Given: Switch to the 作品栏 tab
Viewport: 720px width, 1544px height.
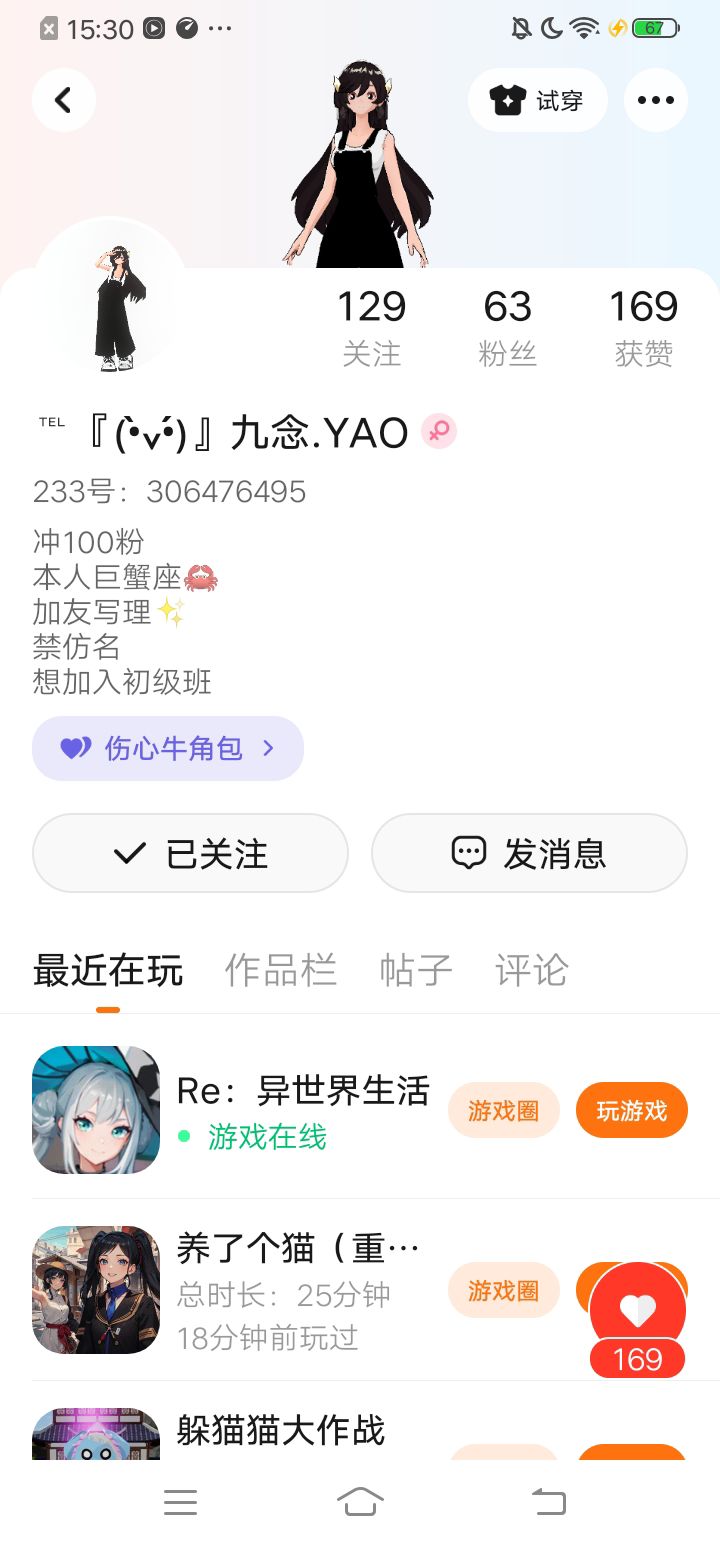Looking at the screenshot, I should (x=280, y=970).
